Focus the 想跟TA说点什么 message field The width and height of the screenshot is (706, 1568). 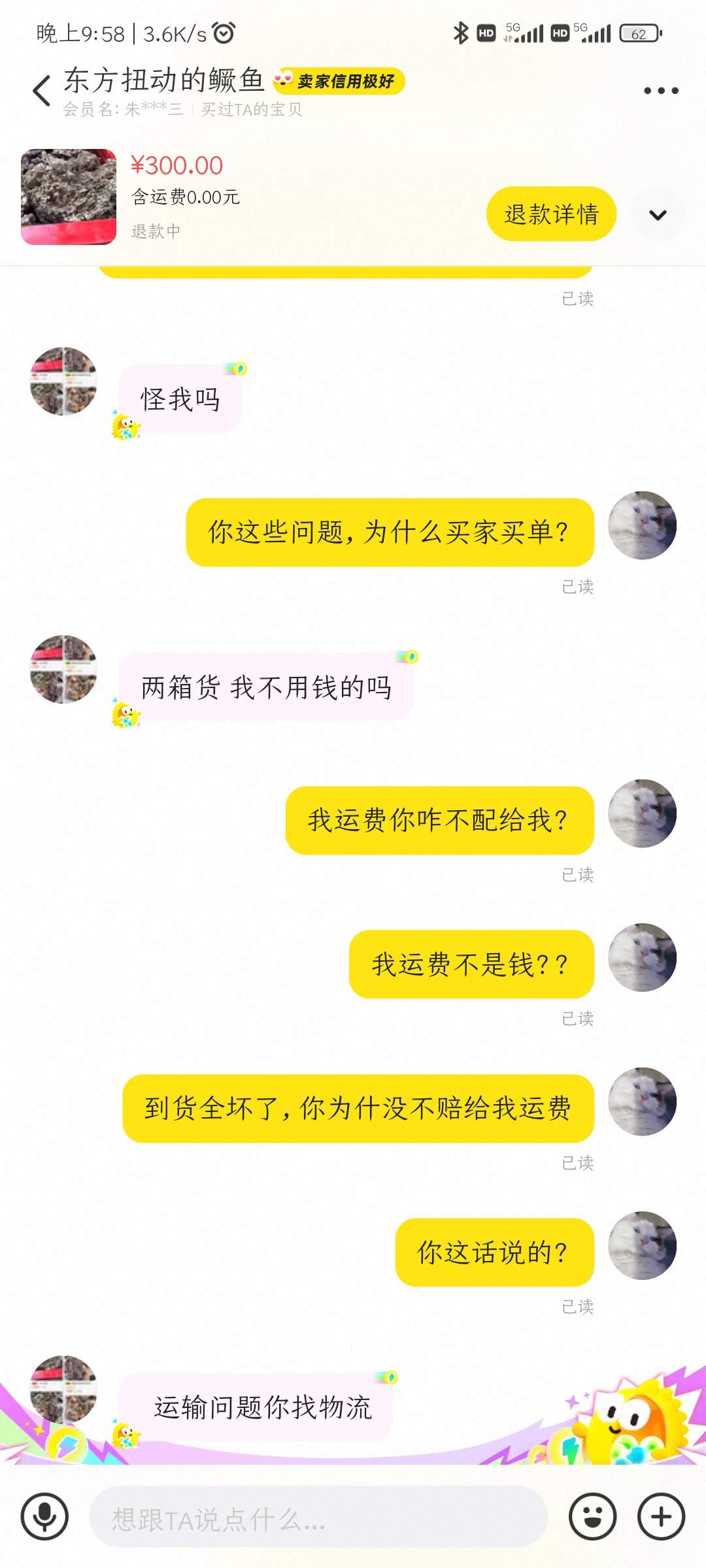(x=318, y=1518)
